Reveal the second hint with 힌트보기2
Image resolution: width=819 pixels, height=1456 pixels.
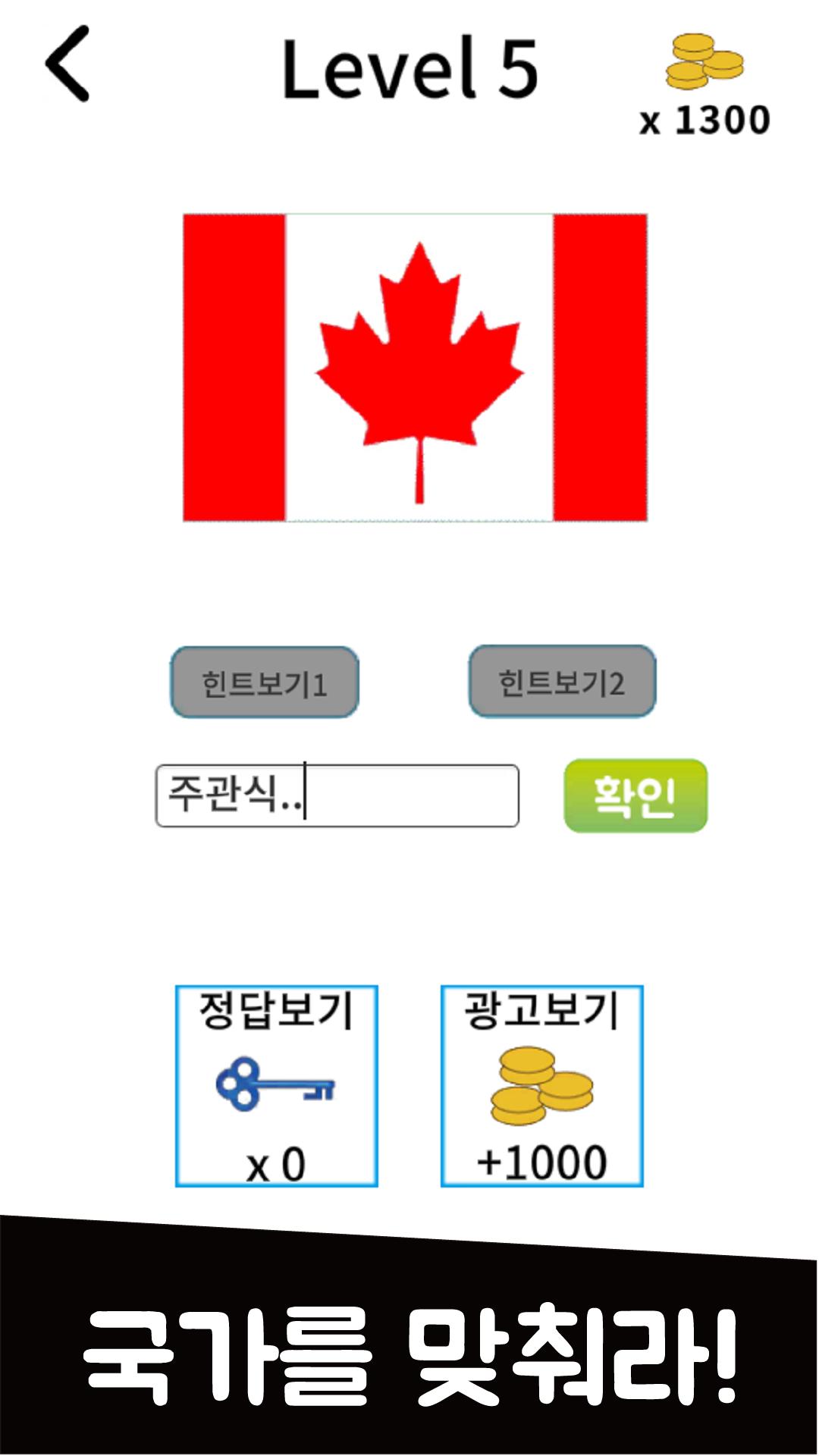click(x=562, y=681)
